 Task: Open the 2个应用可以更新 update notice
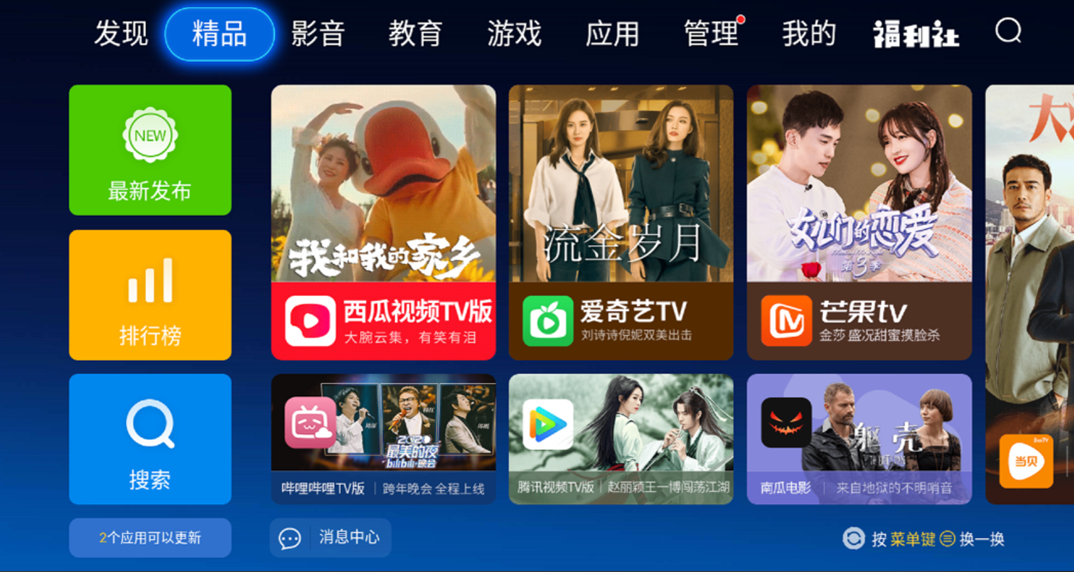pos(150,538)
